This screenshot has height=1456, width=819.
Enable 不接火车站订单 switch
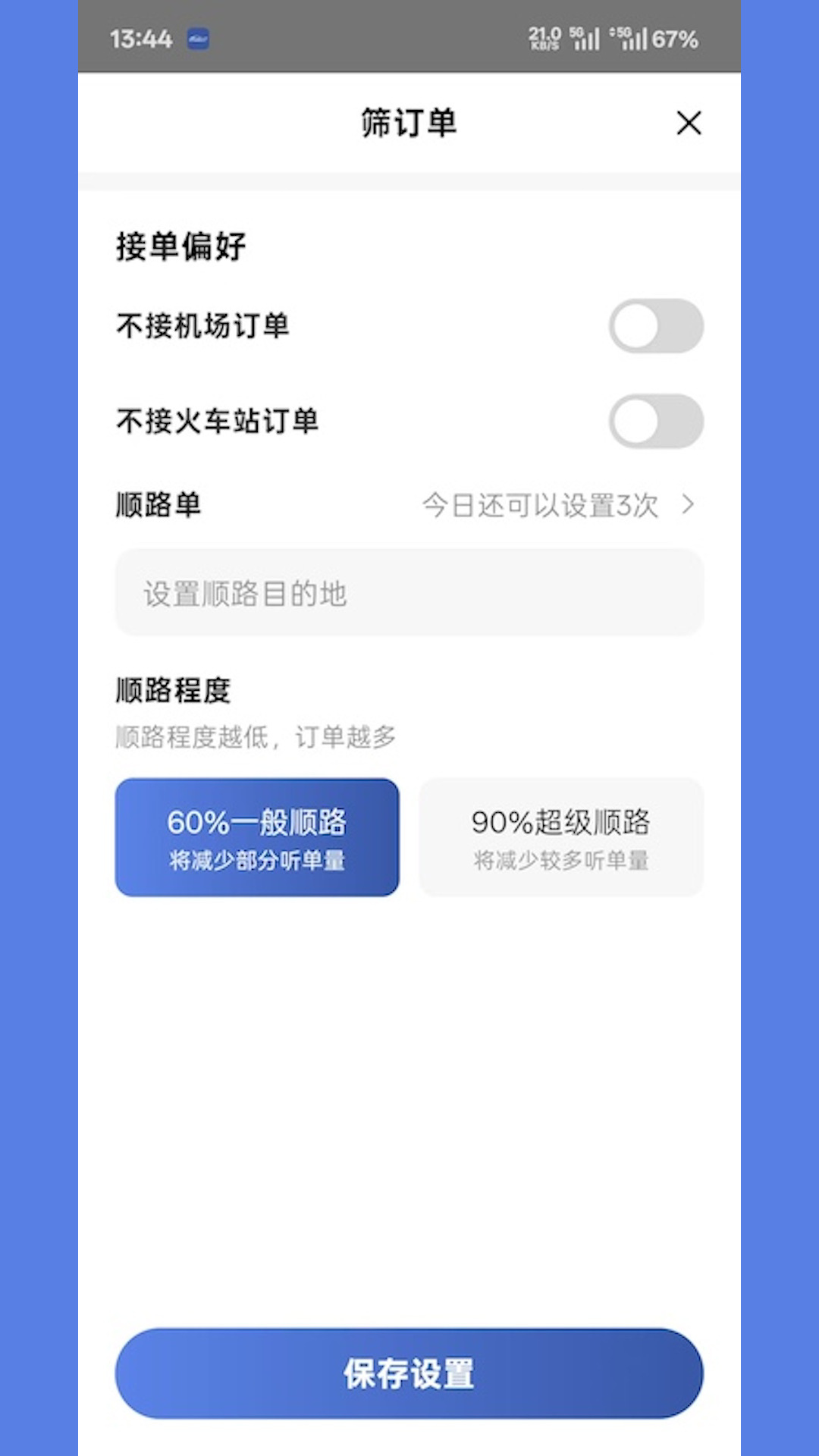click(656, 422)
